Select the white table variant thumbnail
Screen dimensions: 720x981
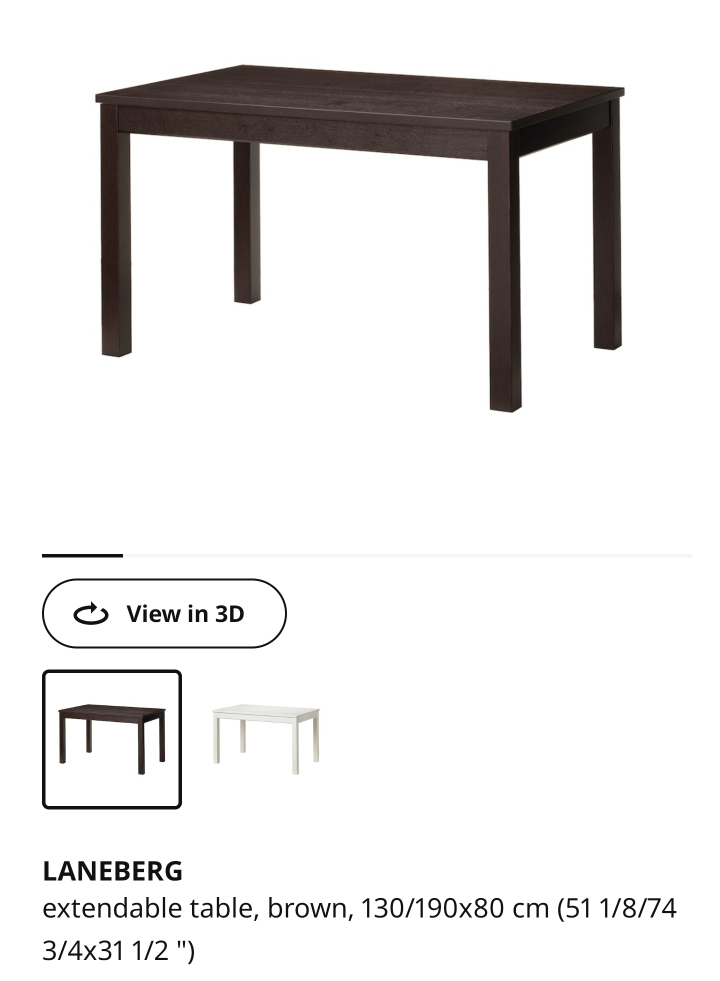(266, 739)
